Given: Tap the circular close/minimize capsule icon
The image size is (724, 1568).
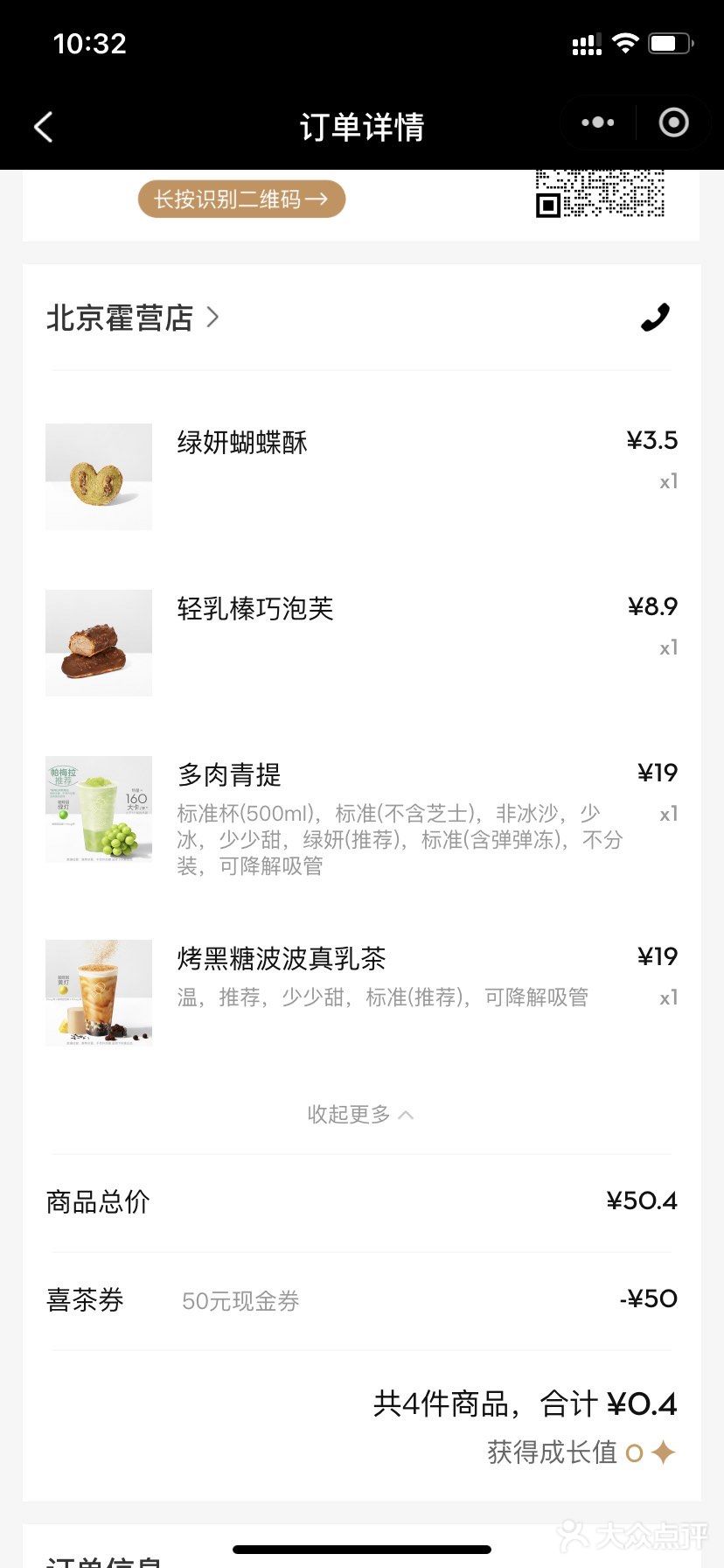Looking at the screenshot, I should (x=673, y=122).
